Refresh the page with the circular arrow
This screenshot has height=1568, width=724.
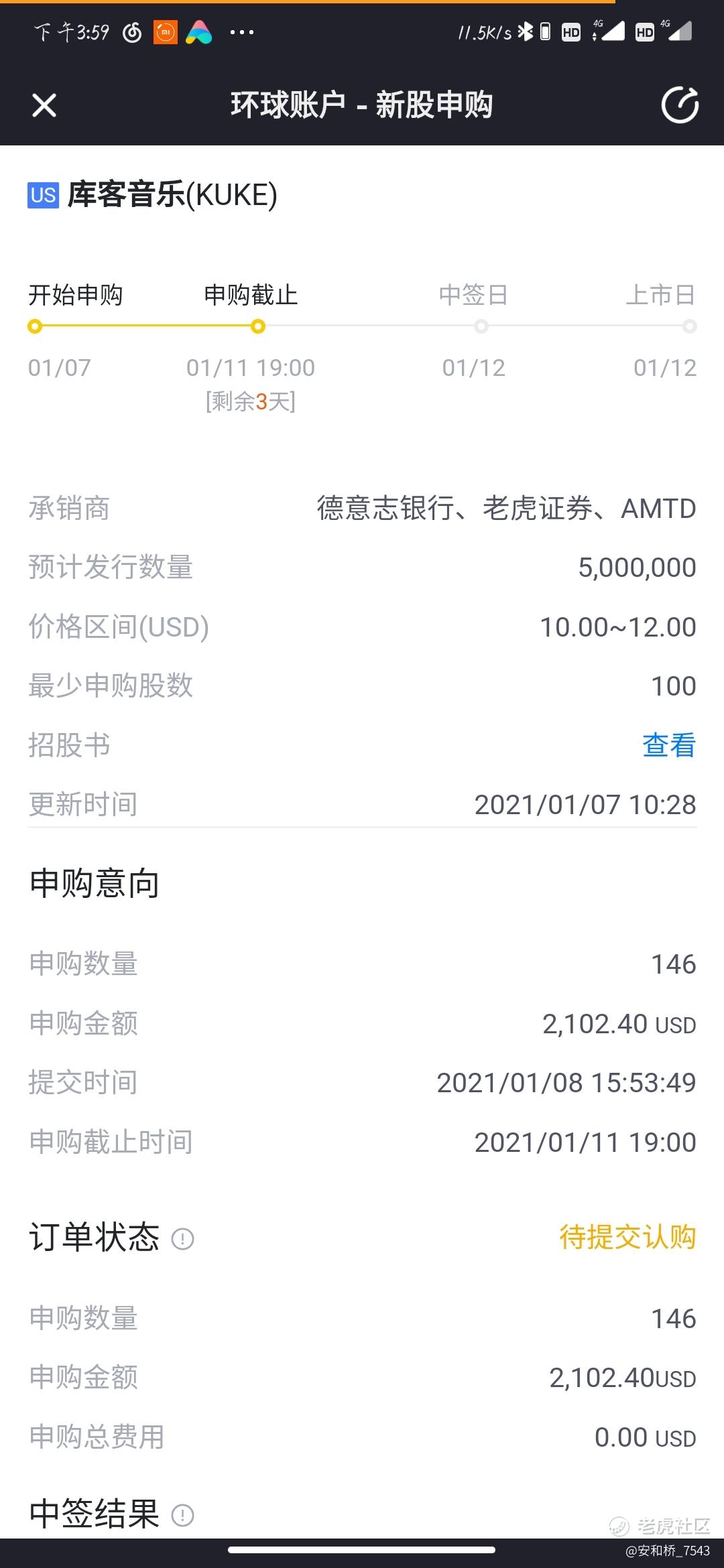pos(680,105)
